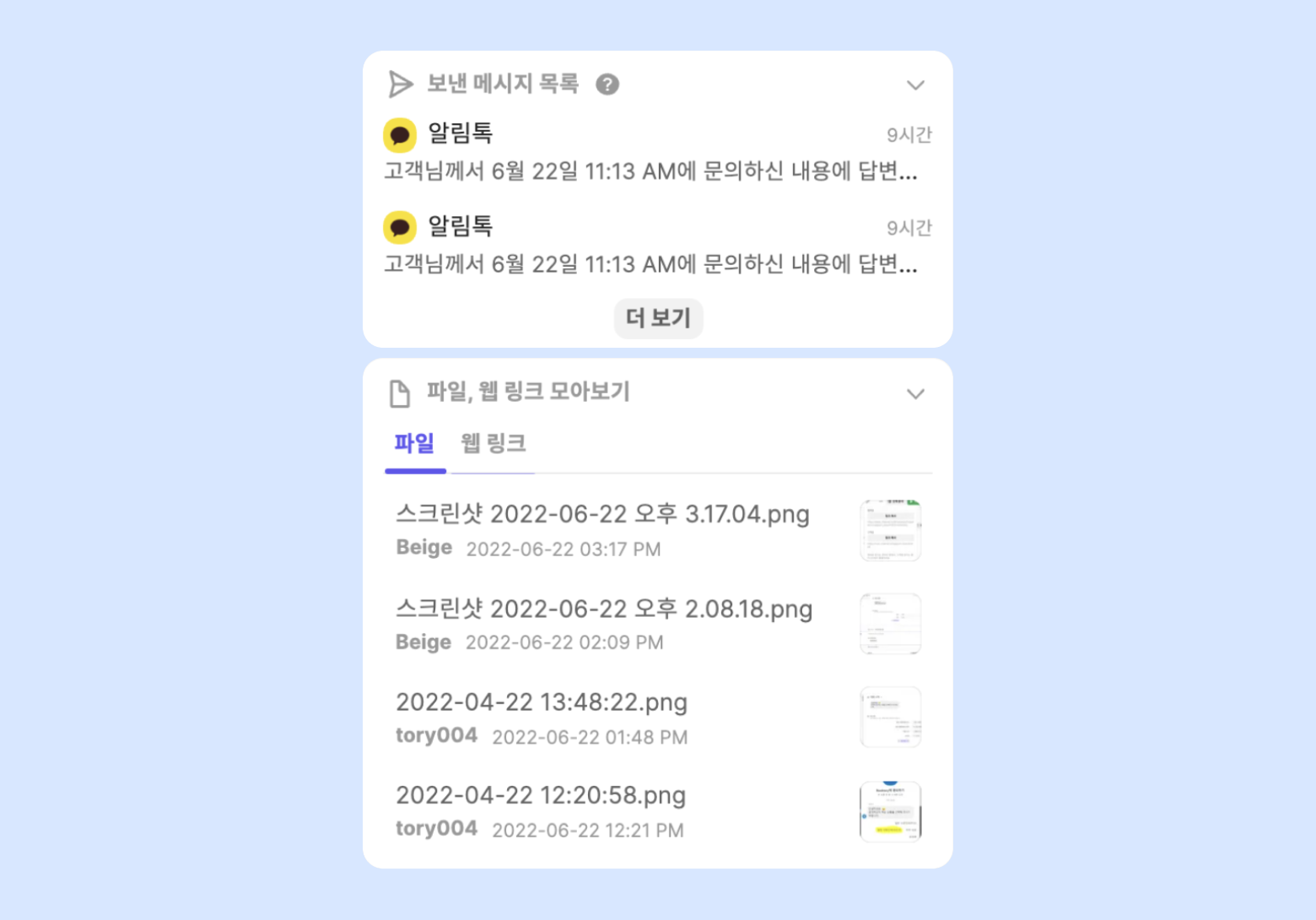Open help for 보낸 메시지 목록
The width and height of the screenshot is (1316, 920).
click(607, 84)
